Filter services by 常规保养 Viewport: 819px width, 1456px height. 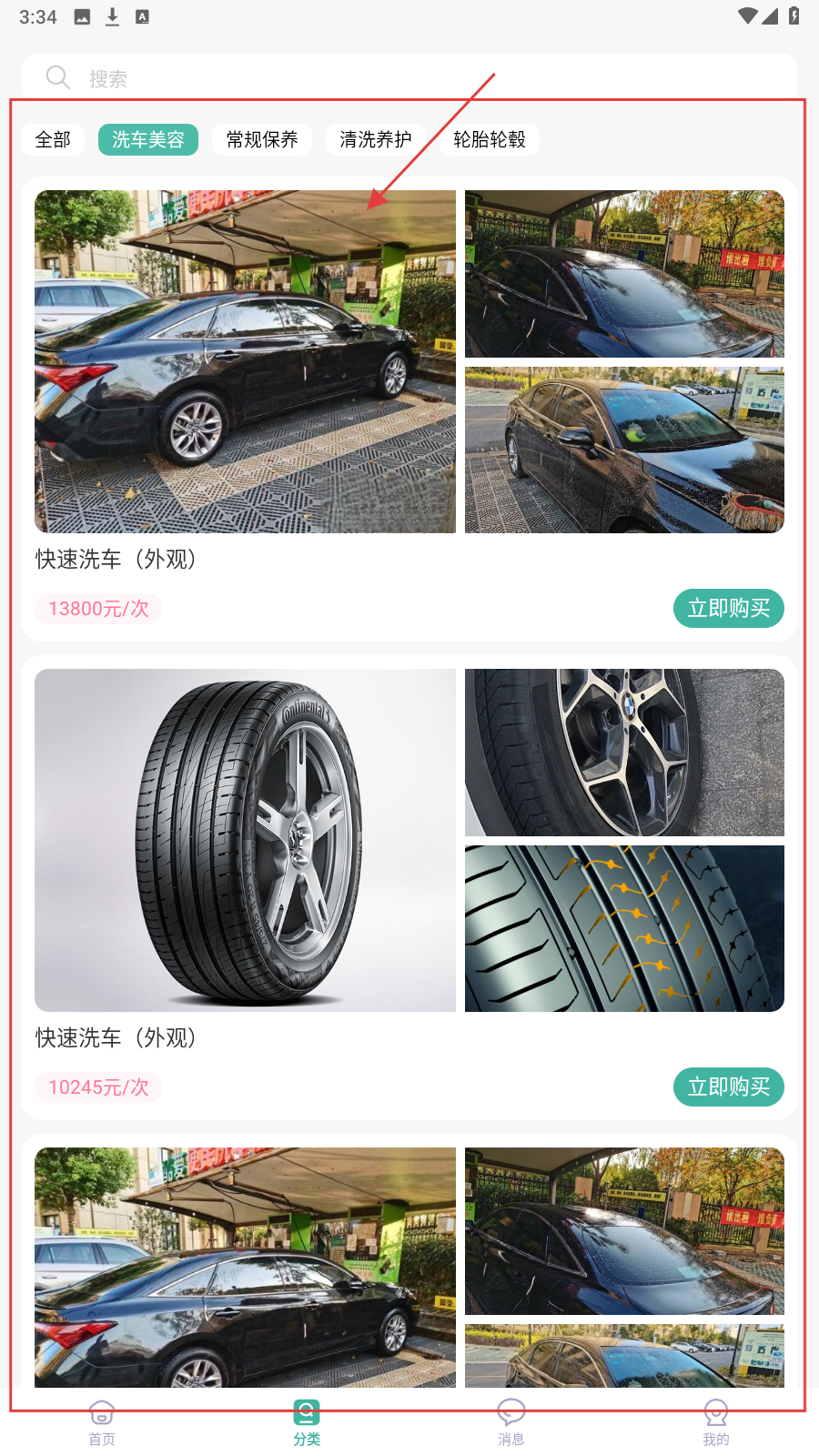tap(262, 139)
